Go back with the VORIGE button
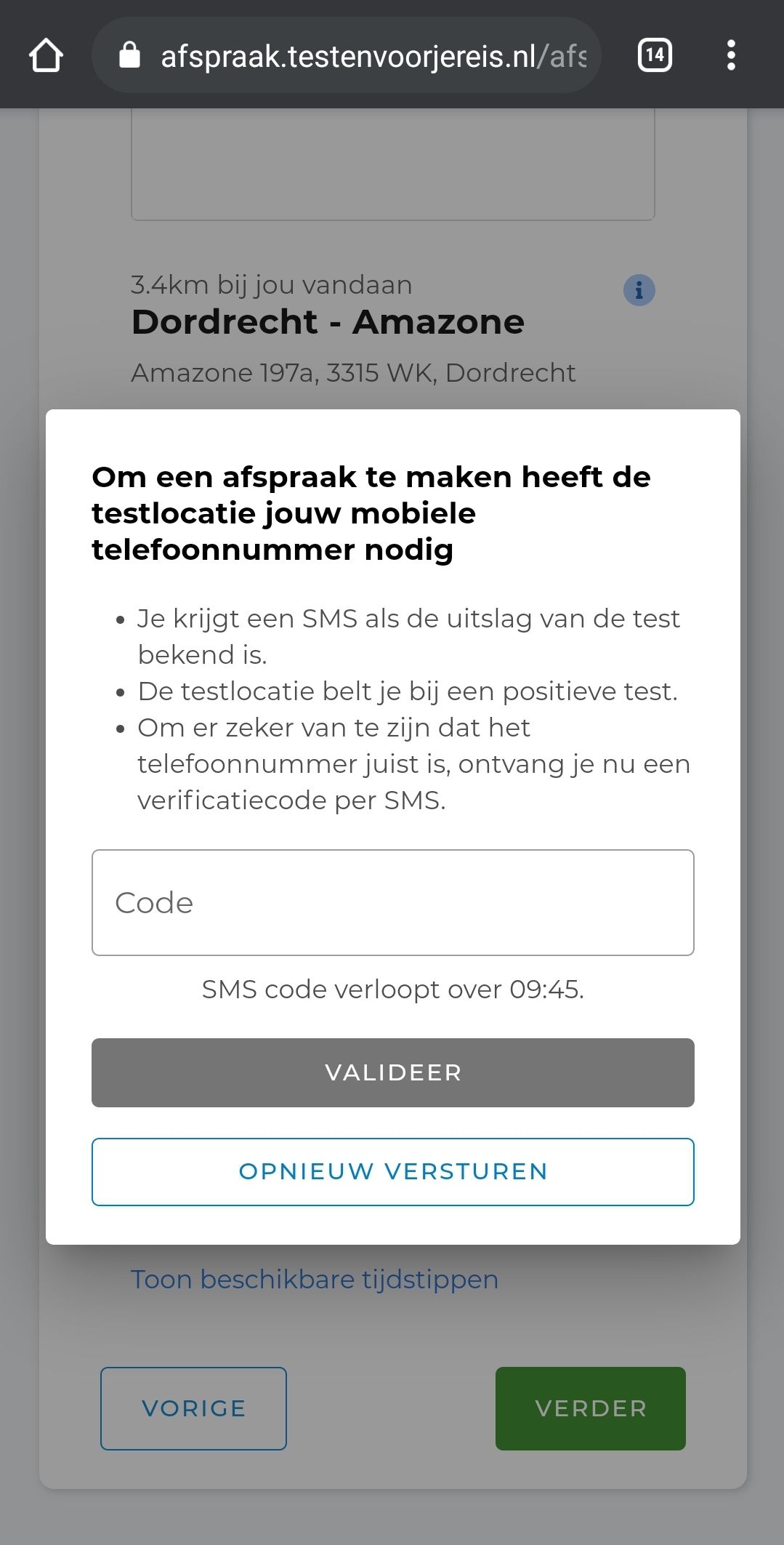The image size is (784, 1545). pyautogui.click(x=193, y=1408)
